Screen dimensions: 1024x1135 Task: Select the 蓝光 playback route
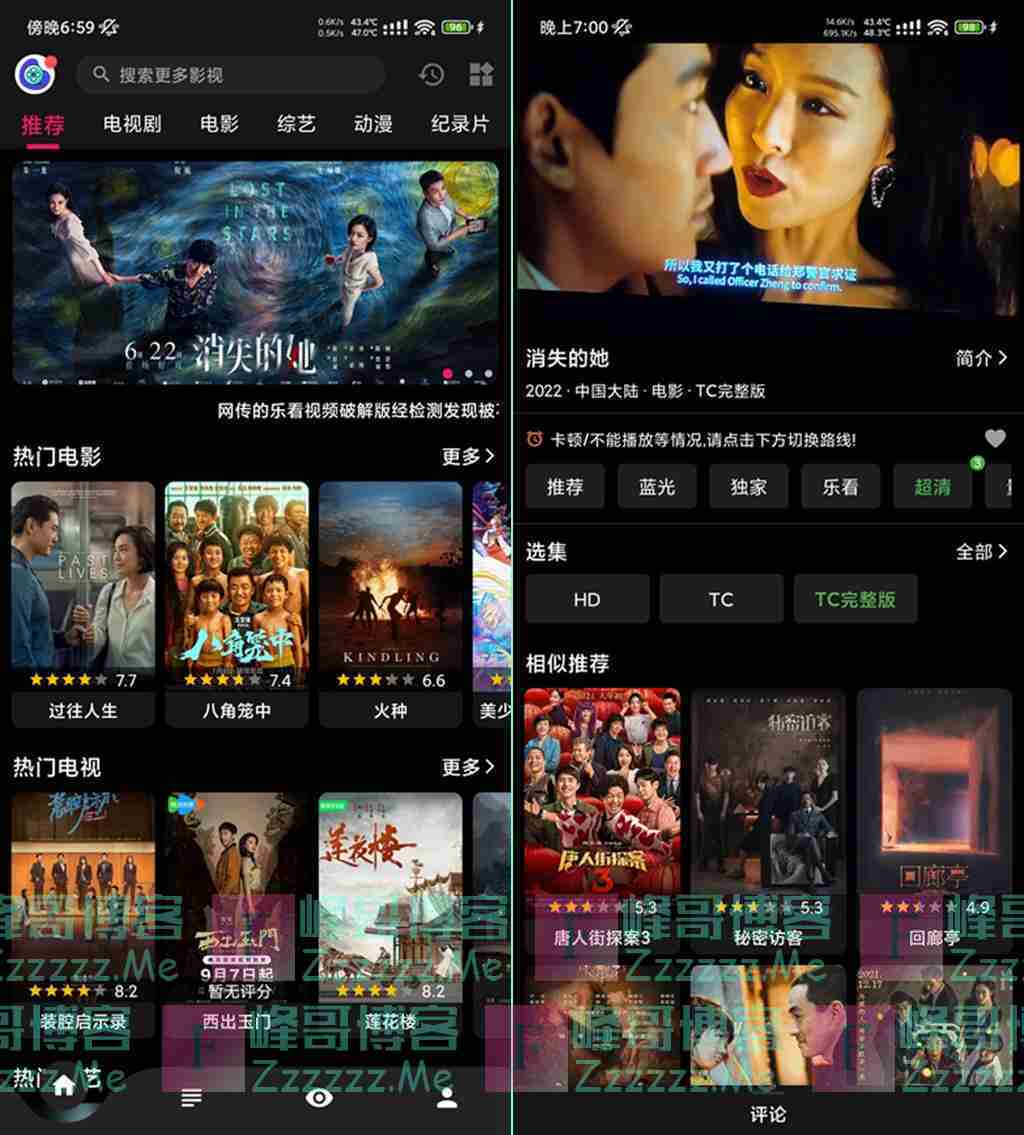pos(657,487)
